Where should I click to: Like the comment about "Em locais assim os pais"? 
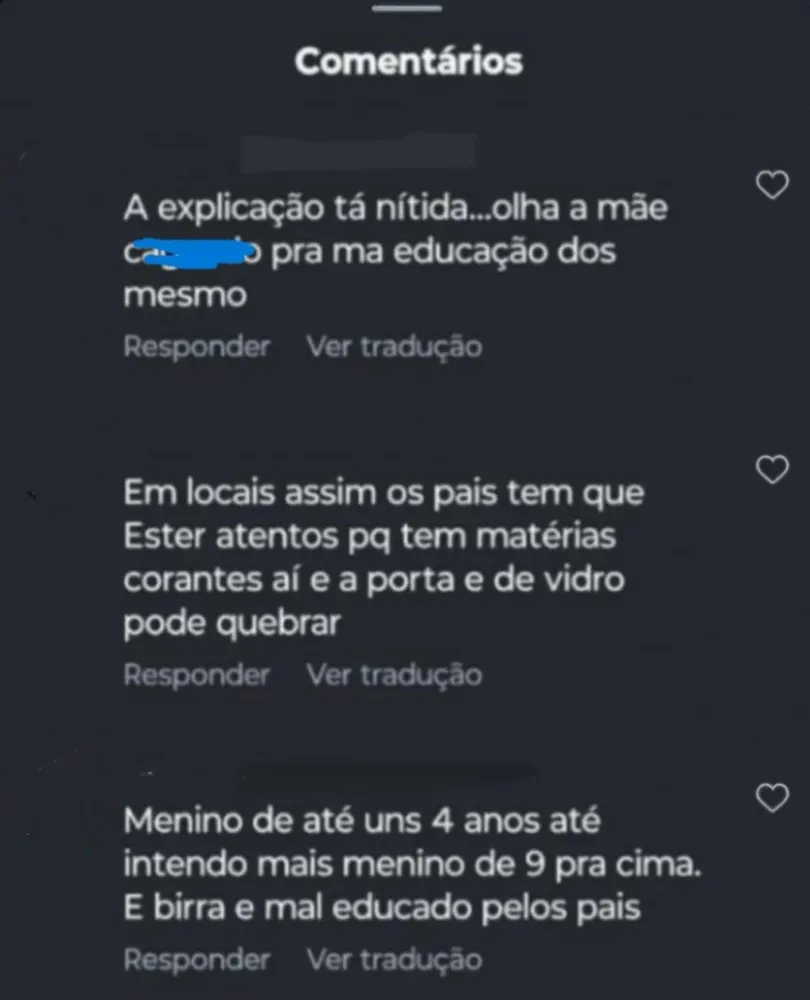[772, 470]
